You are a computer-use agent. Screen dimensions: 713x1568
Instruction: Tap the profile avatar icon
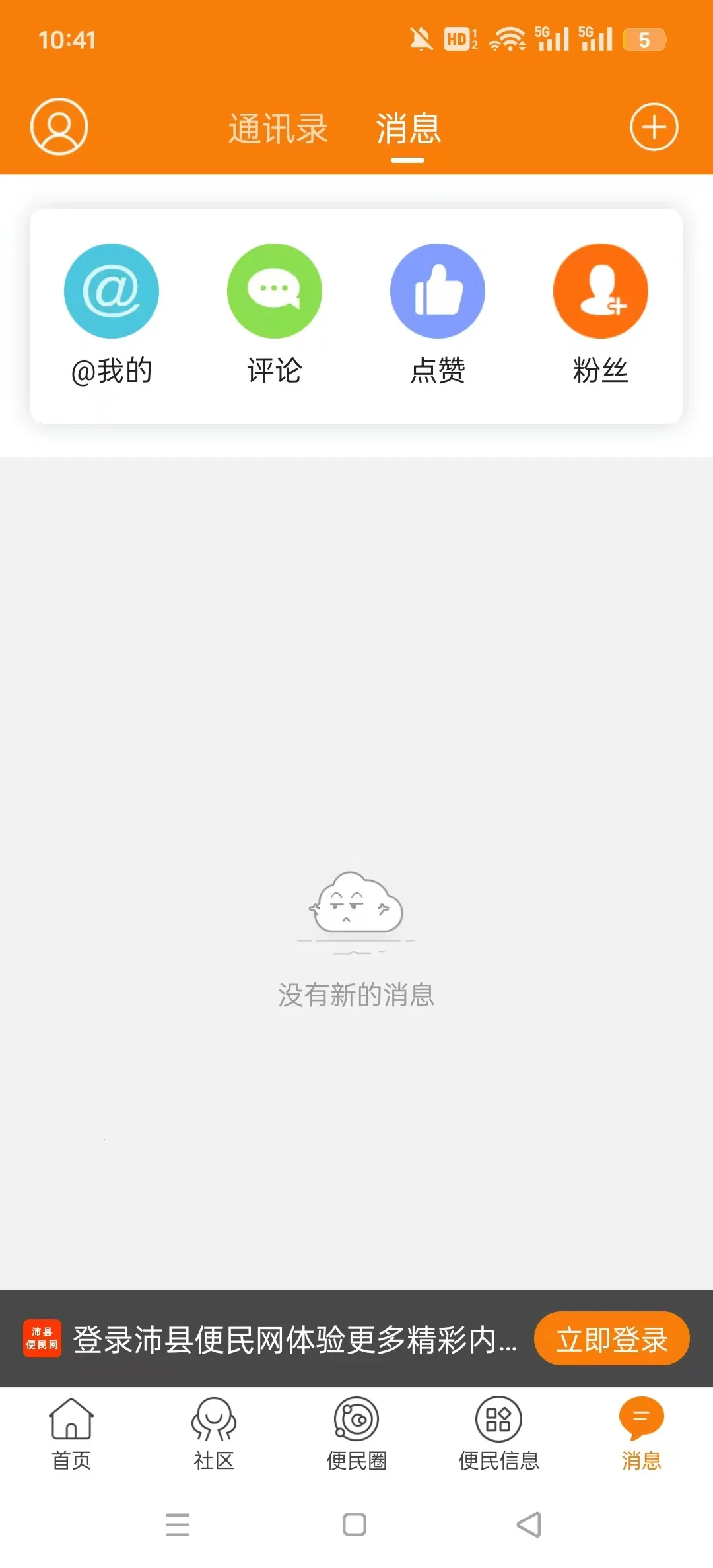(58, 127)
